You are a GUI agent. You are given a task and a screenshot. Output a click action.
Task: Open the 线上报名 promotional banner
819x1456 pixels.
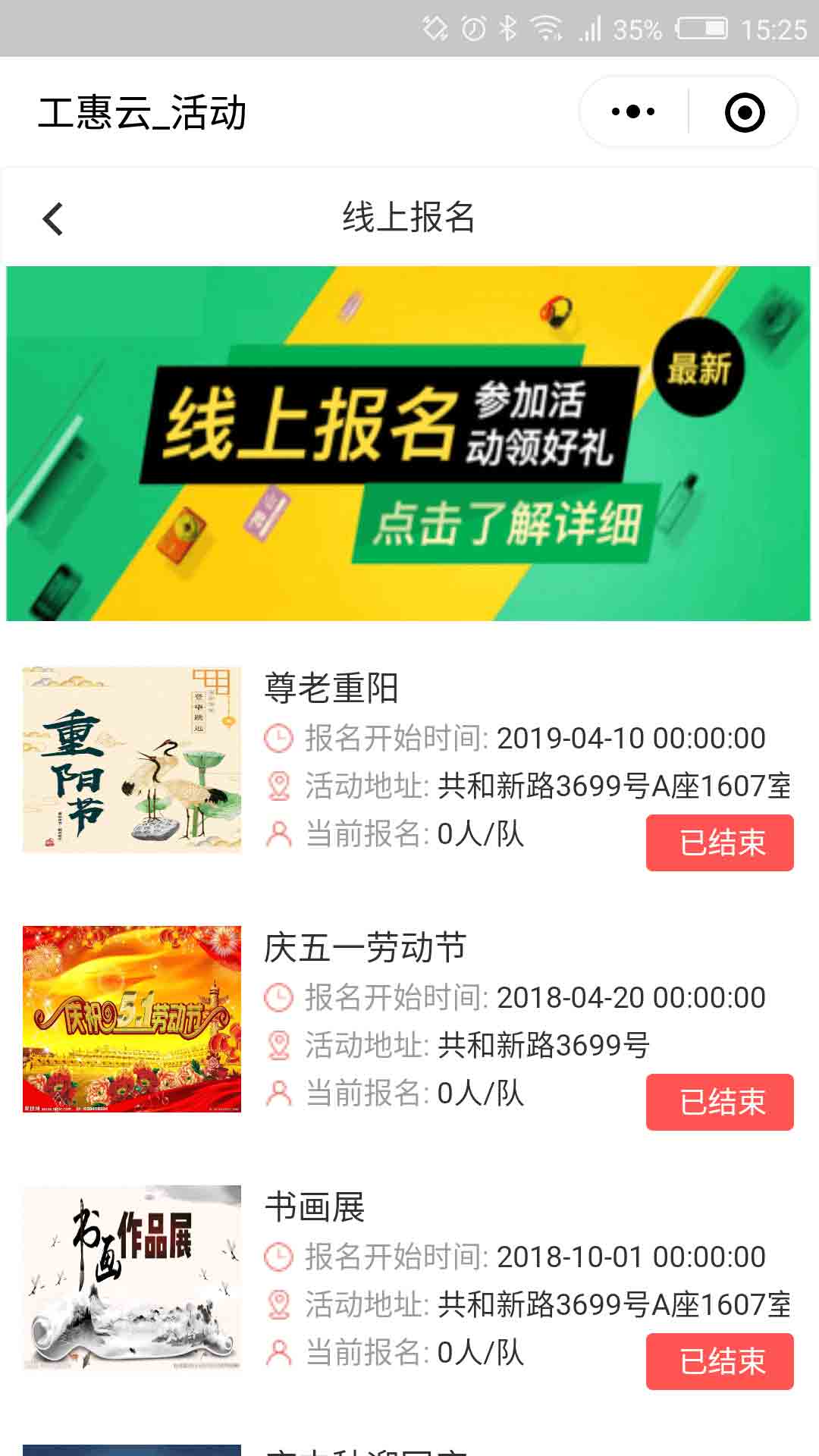pyautogui.click(x=408, y=443)
